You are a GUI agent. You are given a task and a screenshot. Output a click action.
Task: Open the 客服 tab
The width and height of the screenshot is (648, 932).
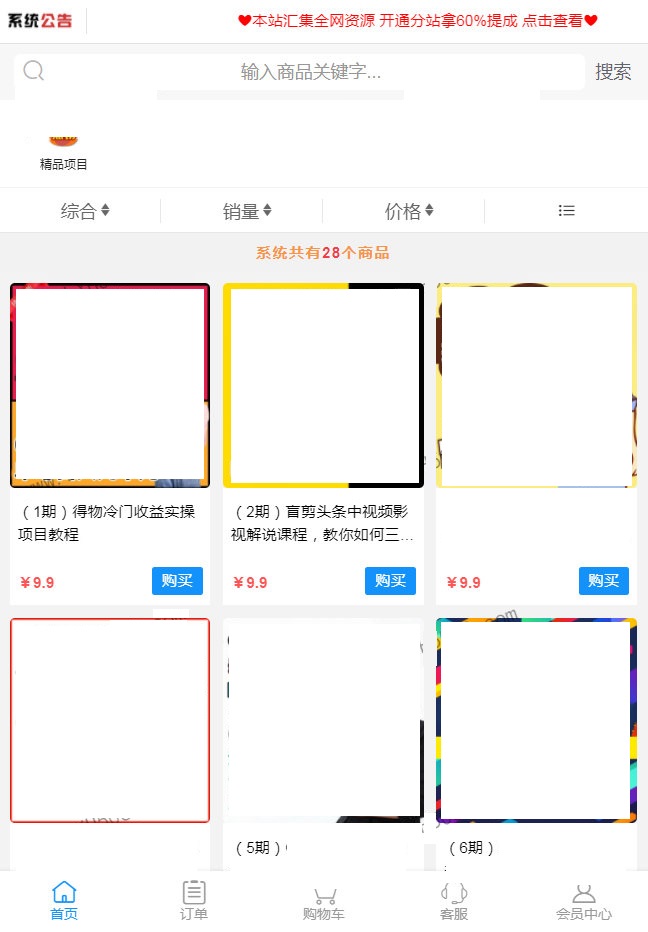pos(454,900)
